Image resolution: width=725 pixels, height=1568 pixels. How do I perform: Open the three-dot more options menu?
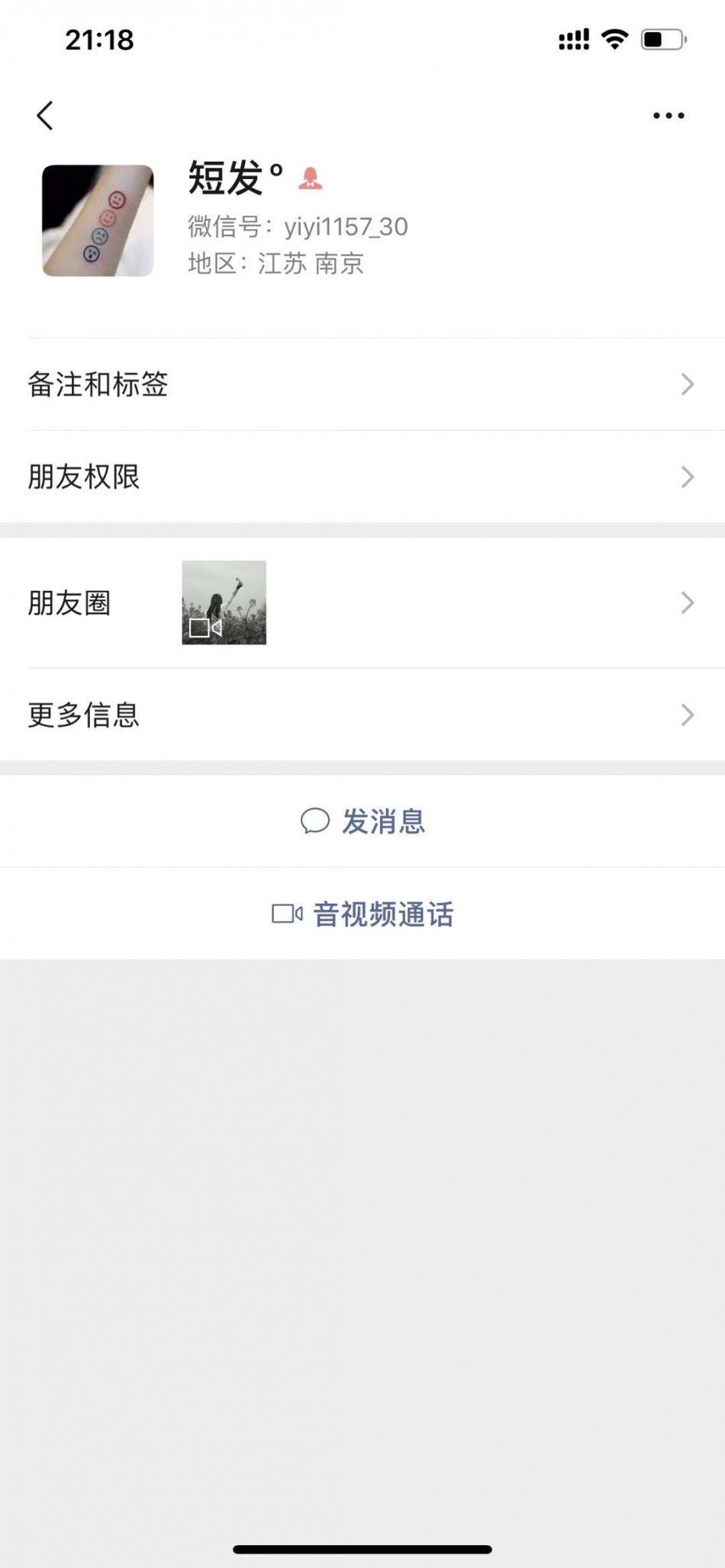(x=669, y=116)
